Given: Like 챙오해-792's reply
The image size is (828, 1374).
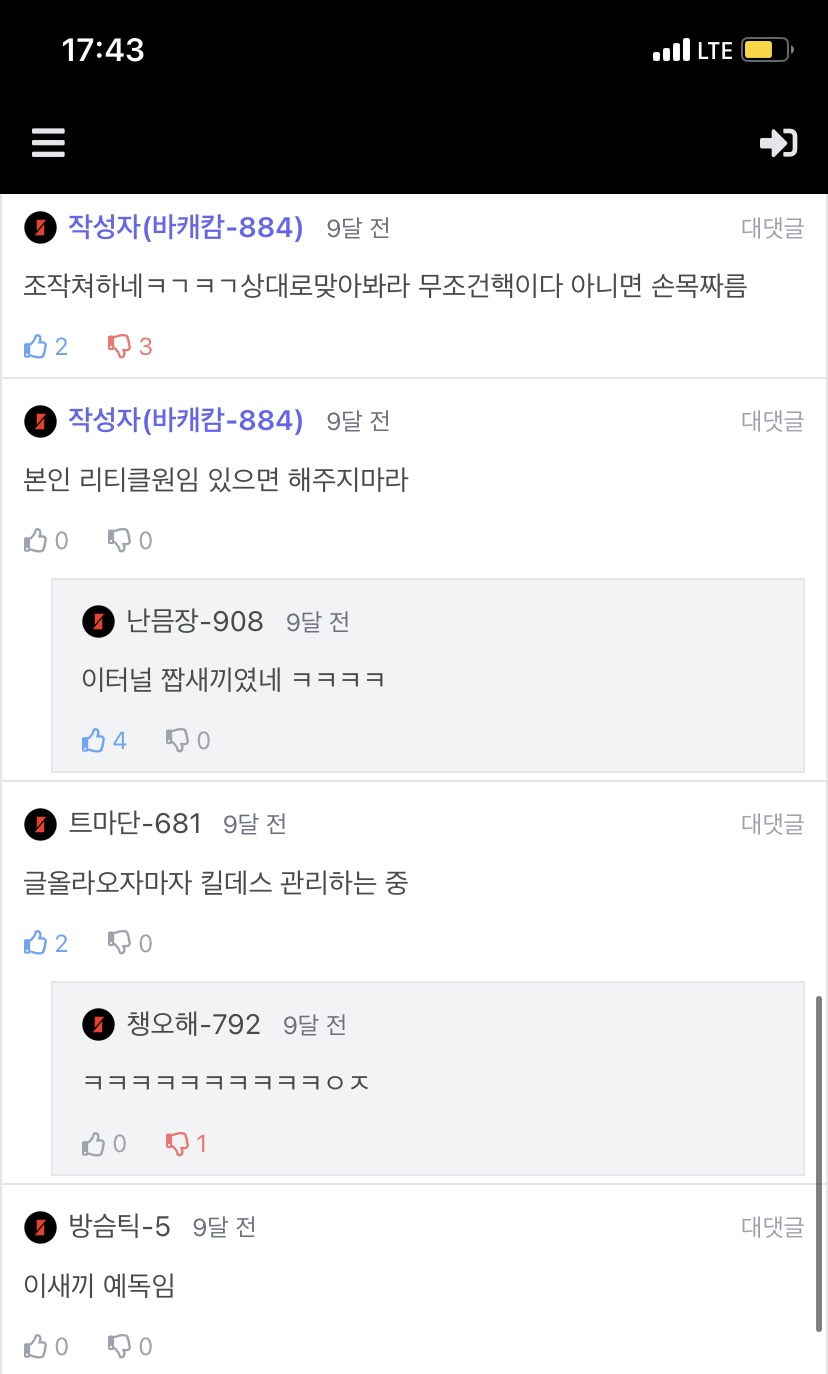Looking at the screenshot, I should 95,1143.
